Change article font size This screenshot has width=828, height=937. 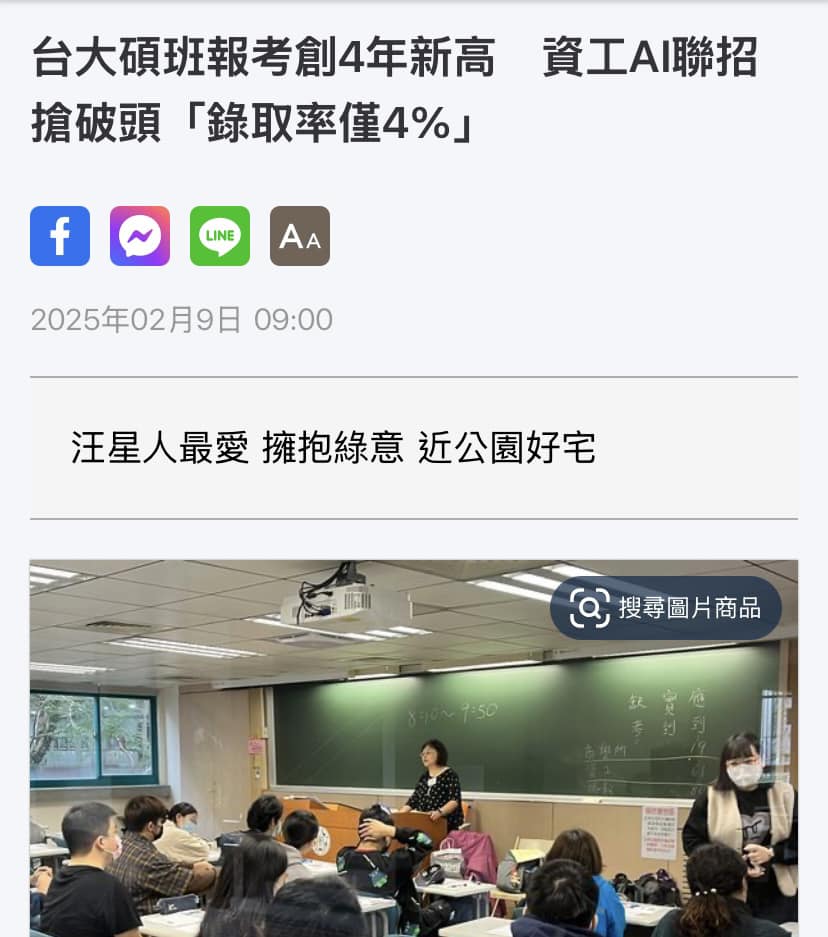click(x=300, y=236)
